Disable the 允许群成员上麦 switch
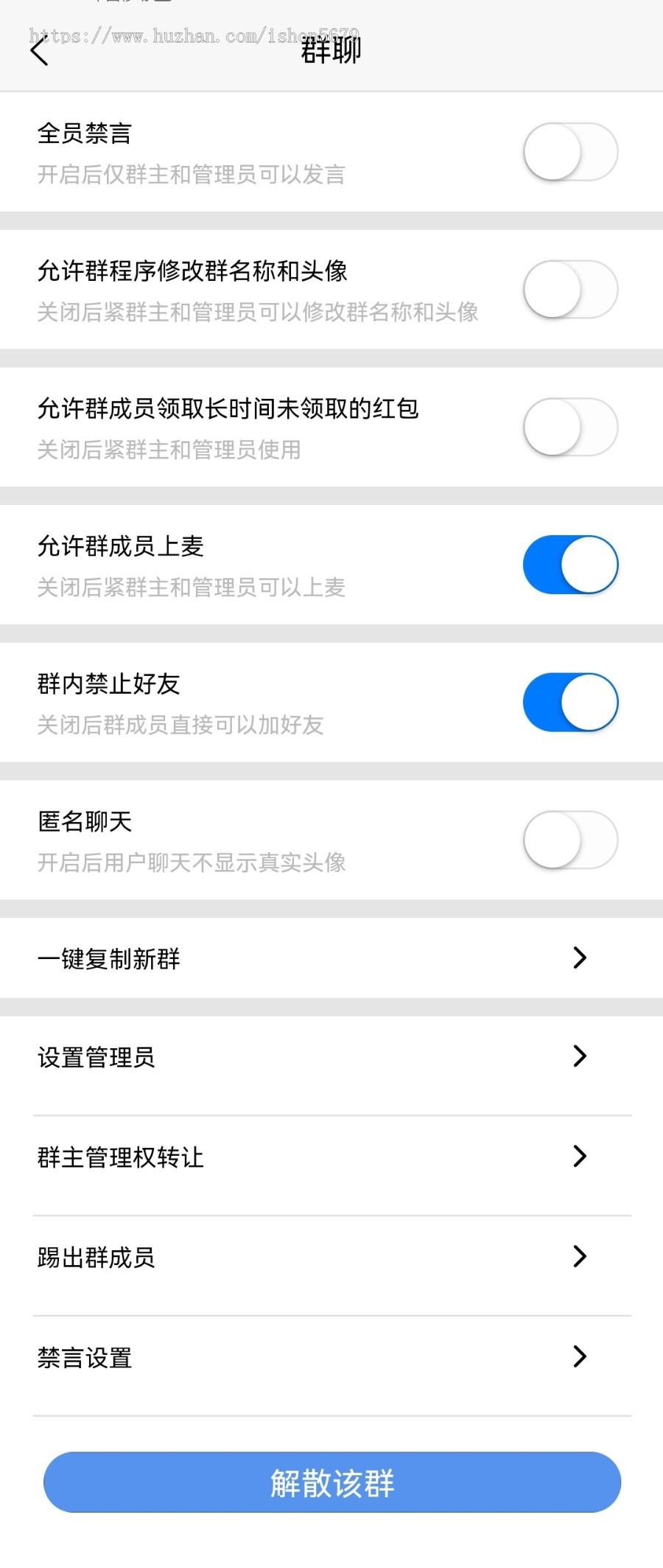Viewport: 663px width, 1568px height. [570, 565]
